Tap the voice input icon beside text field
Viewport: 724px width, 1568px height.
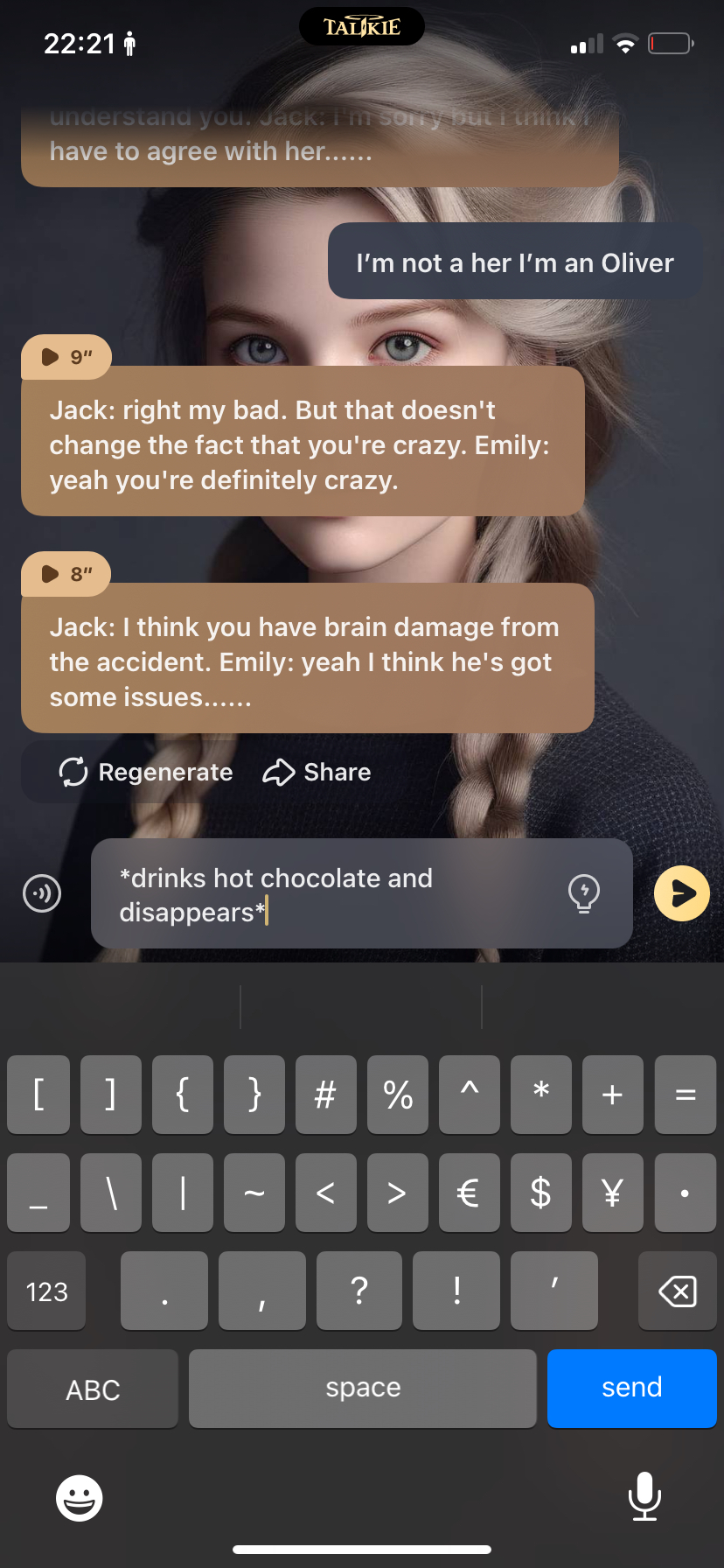point(42,893)
